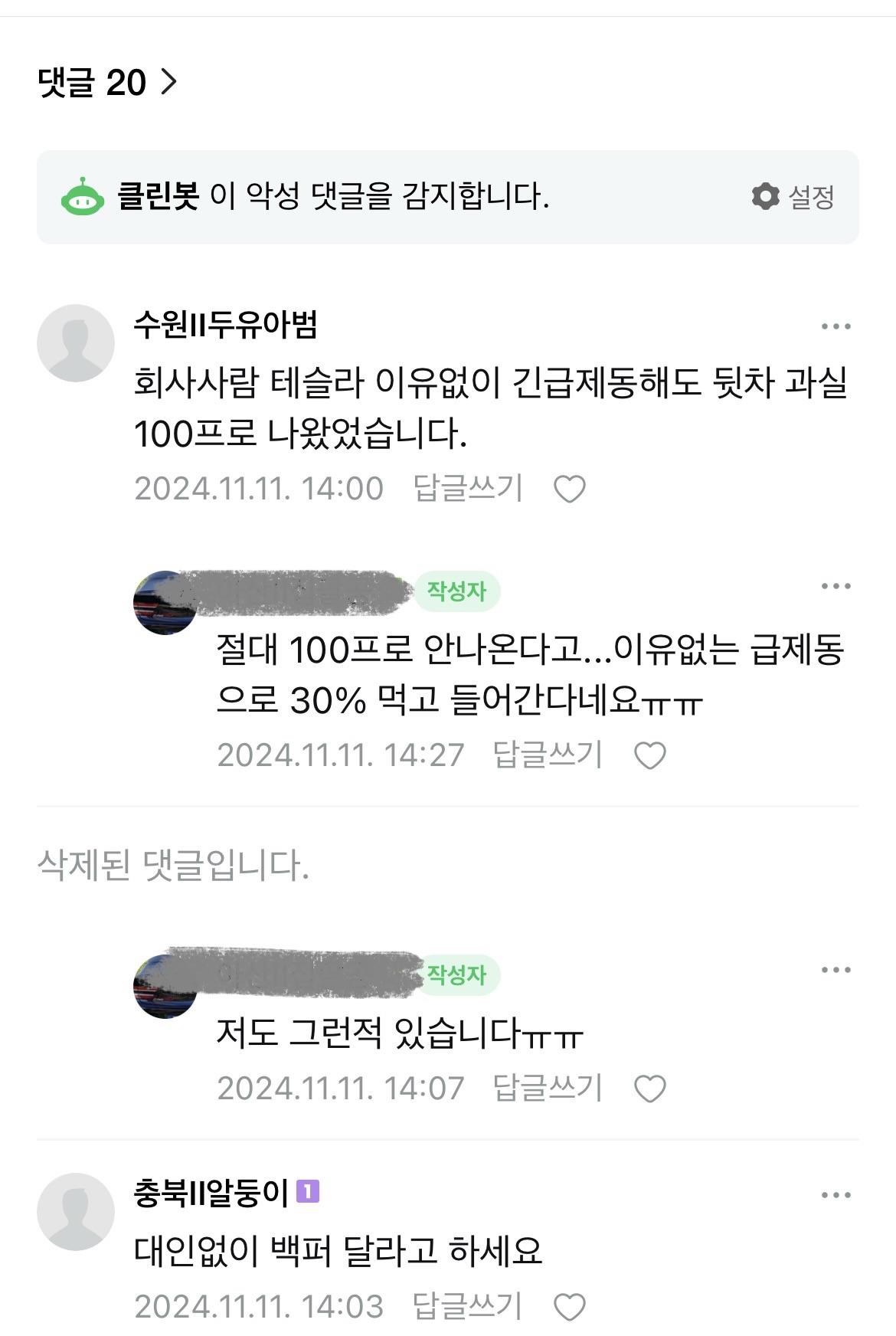Viewport: 896px width, 1336px height.
Task: Heart the 저도 그런적 있습니다 reply
Action: pyautogui.click(x=650, y=1089)
